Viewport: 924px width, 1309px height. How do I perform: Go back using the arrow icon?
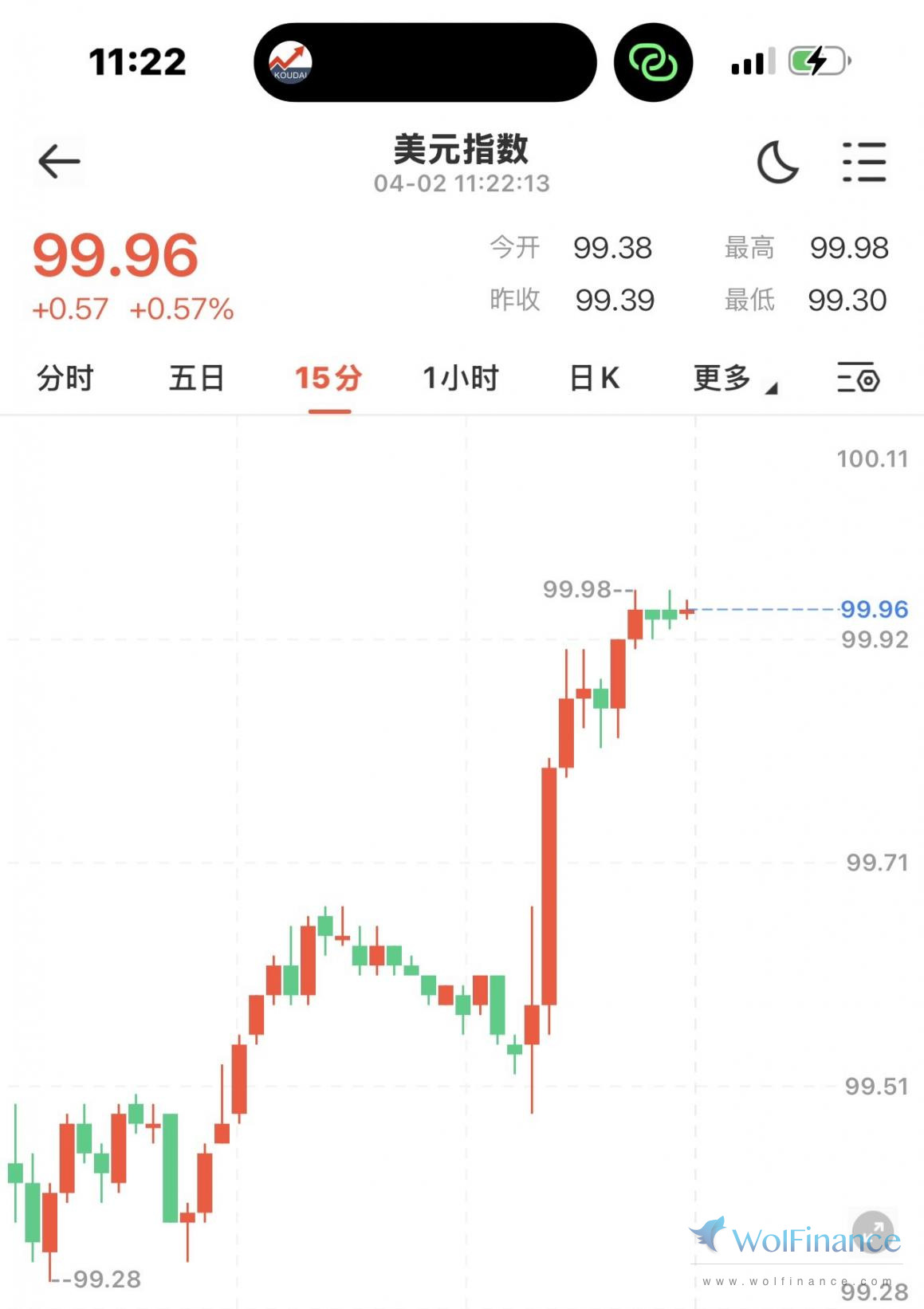(x=59, y=162)
